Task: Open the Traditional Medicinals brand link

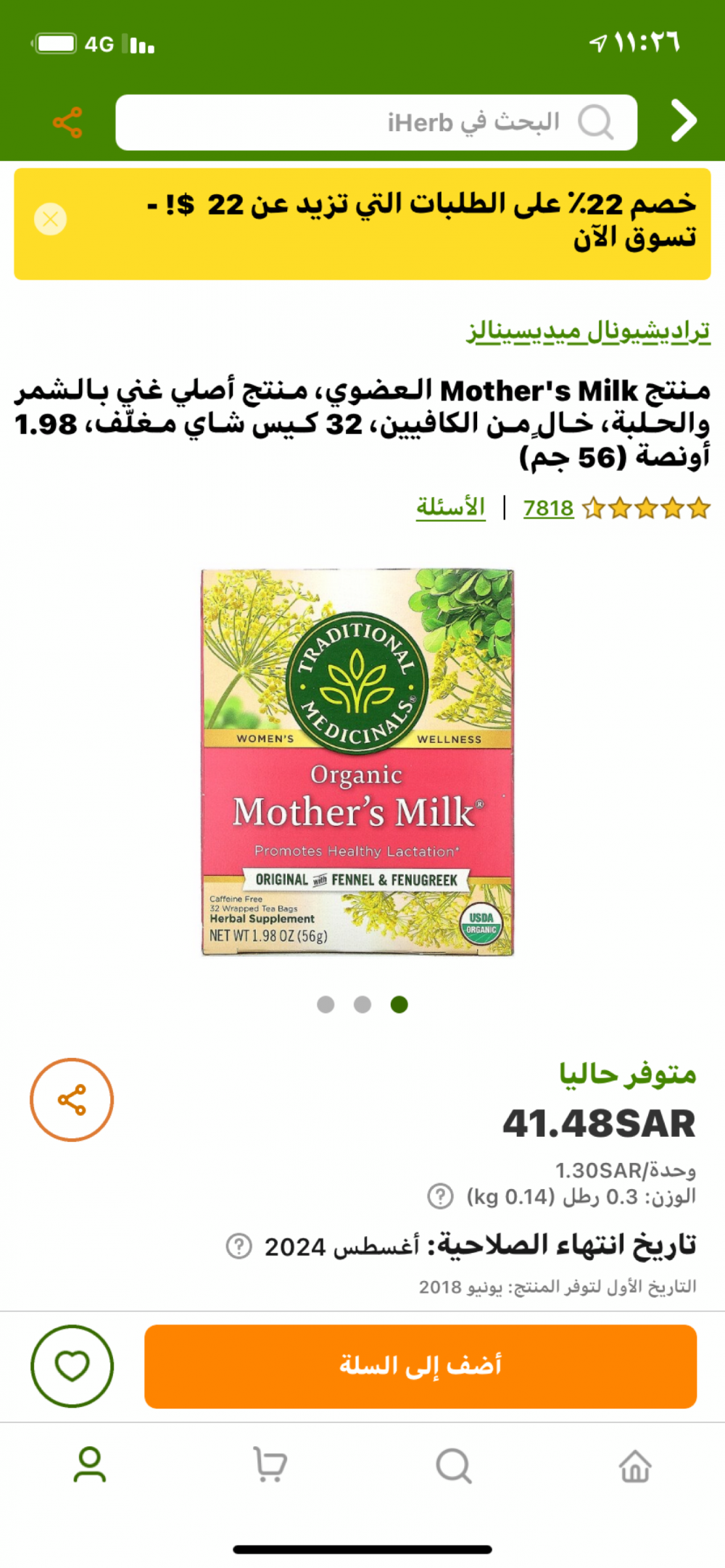Action: point(588,332)
